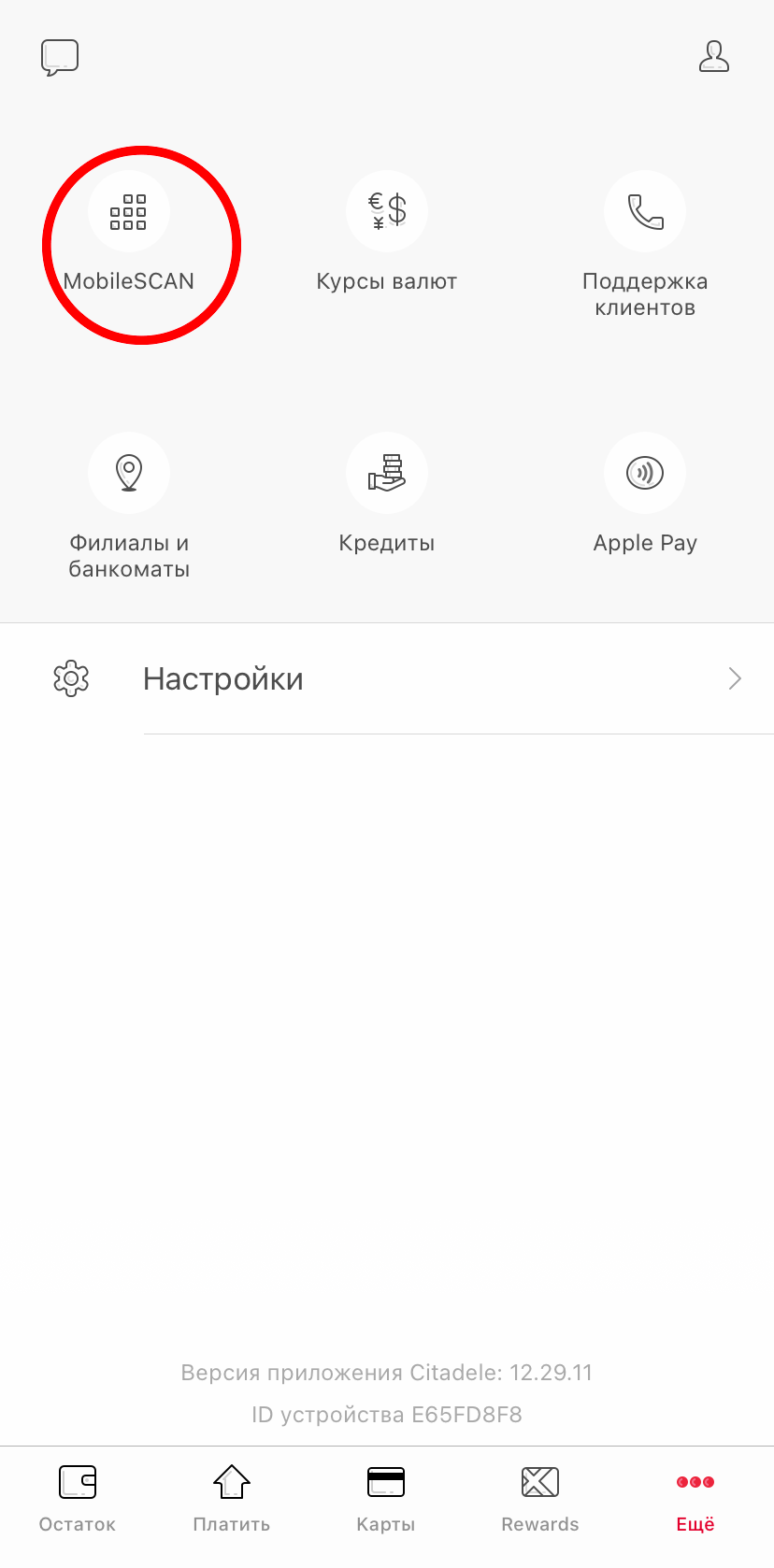Contact customer support (Поддержка клиентов)
The height and width of the screenshot is (1568, 774).
point(645,213)
